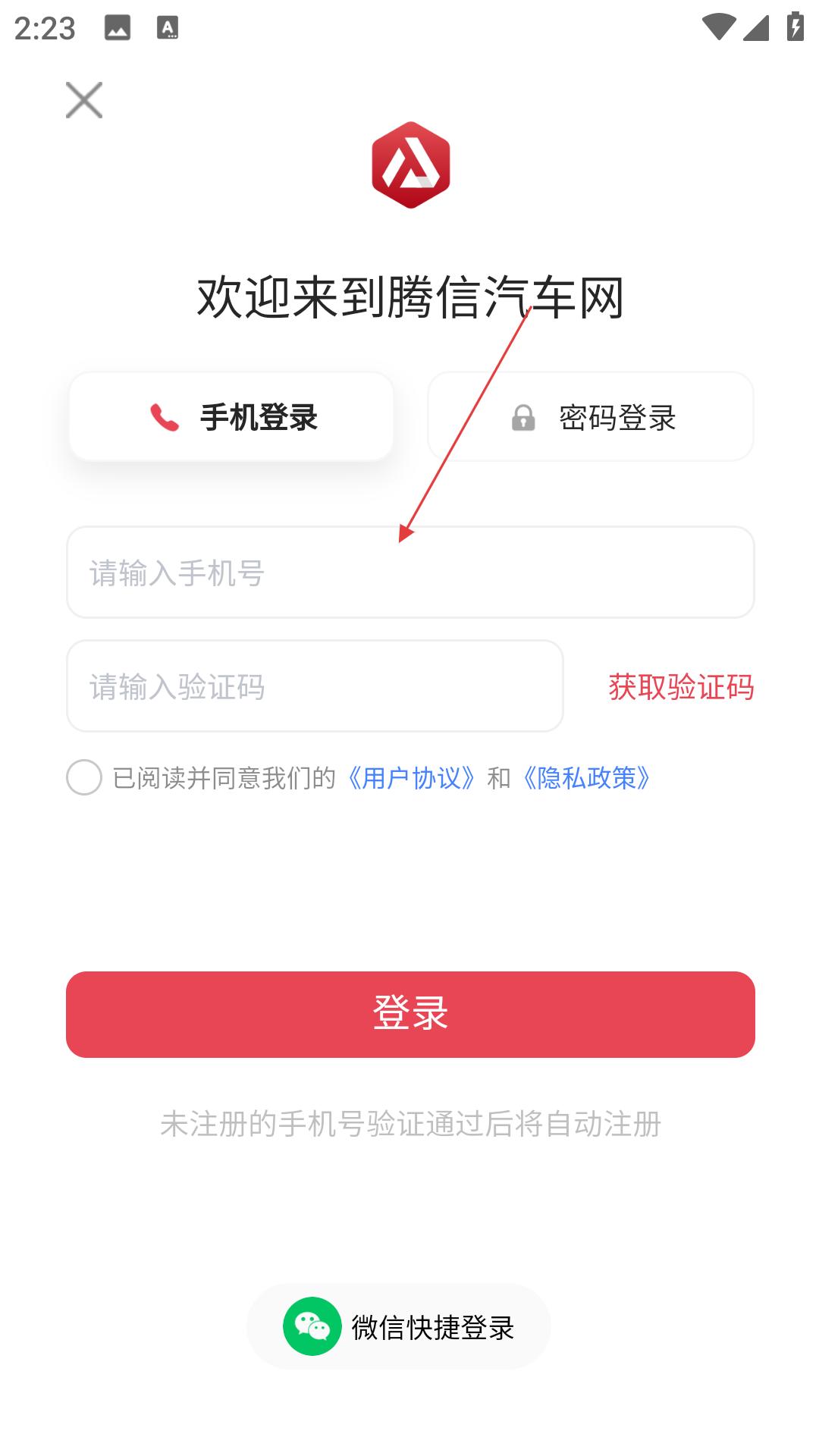Log in with 微信快捷登录
This screenshot has height=1456, width=819.
[x=399, y=1327]
